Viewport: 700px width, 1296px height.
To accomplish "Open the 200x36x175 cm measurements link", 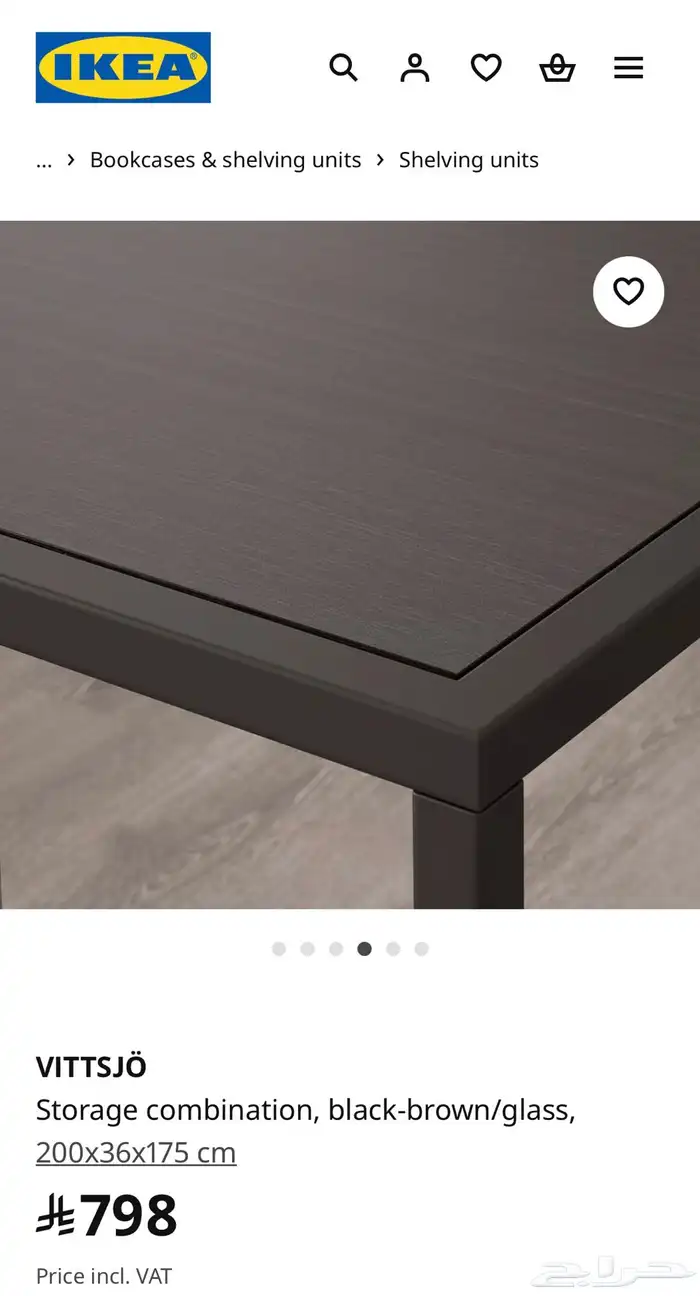I will coord(136,1153).
